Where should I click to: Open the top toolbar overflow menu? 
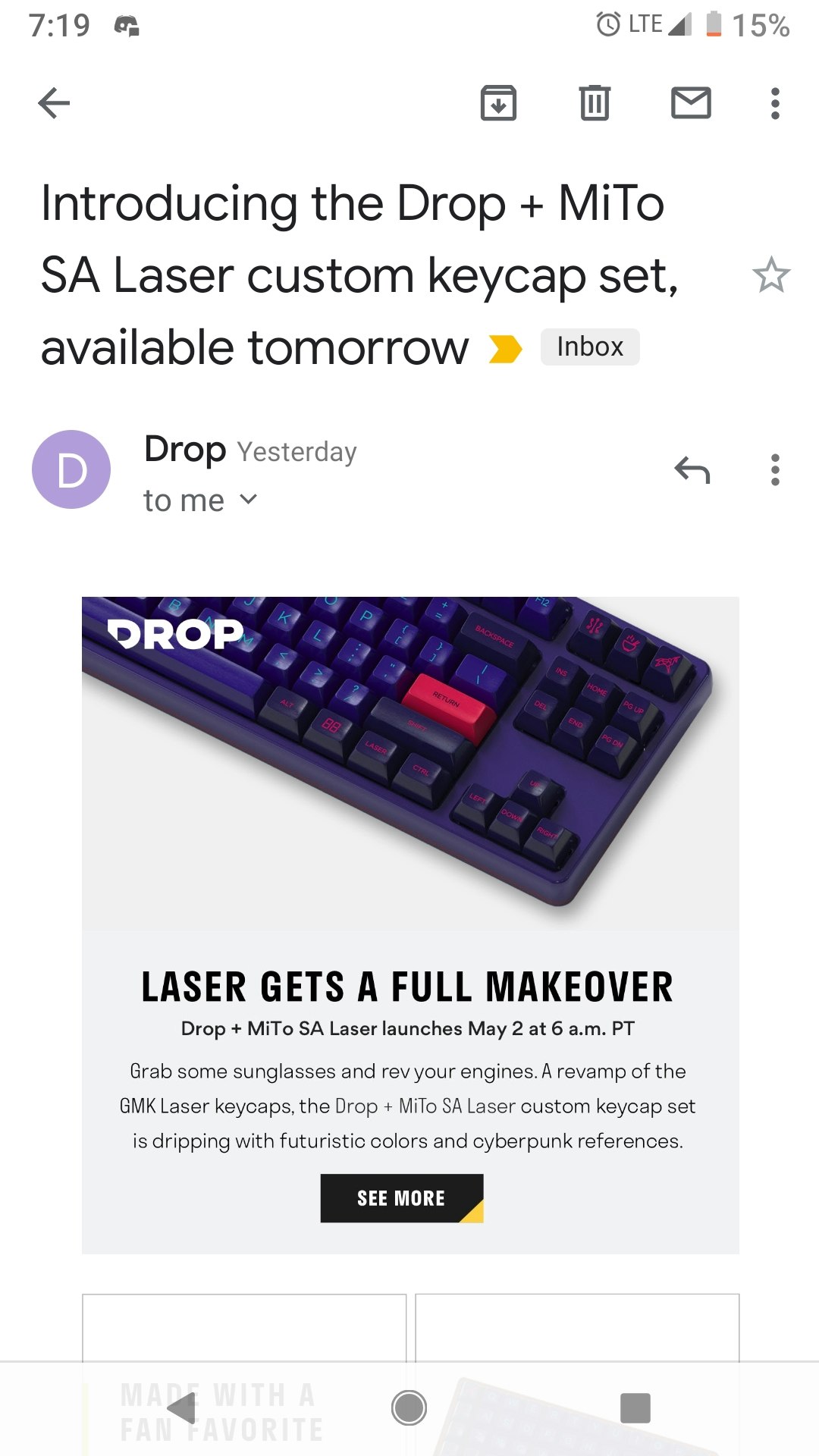[774, 103]
